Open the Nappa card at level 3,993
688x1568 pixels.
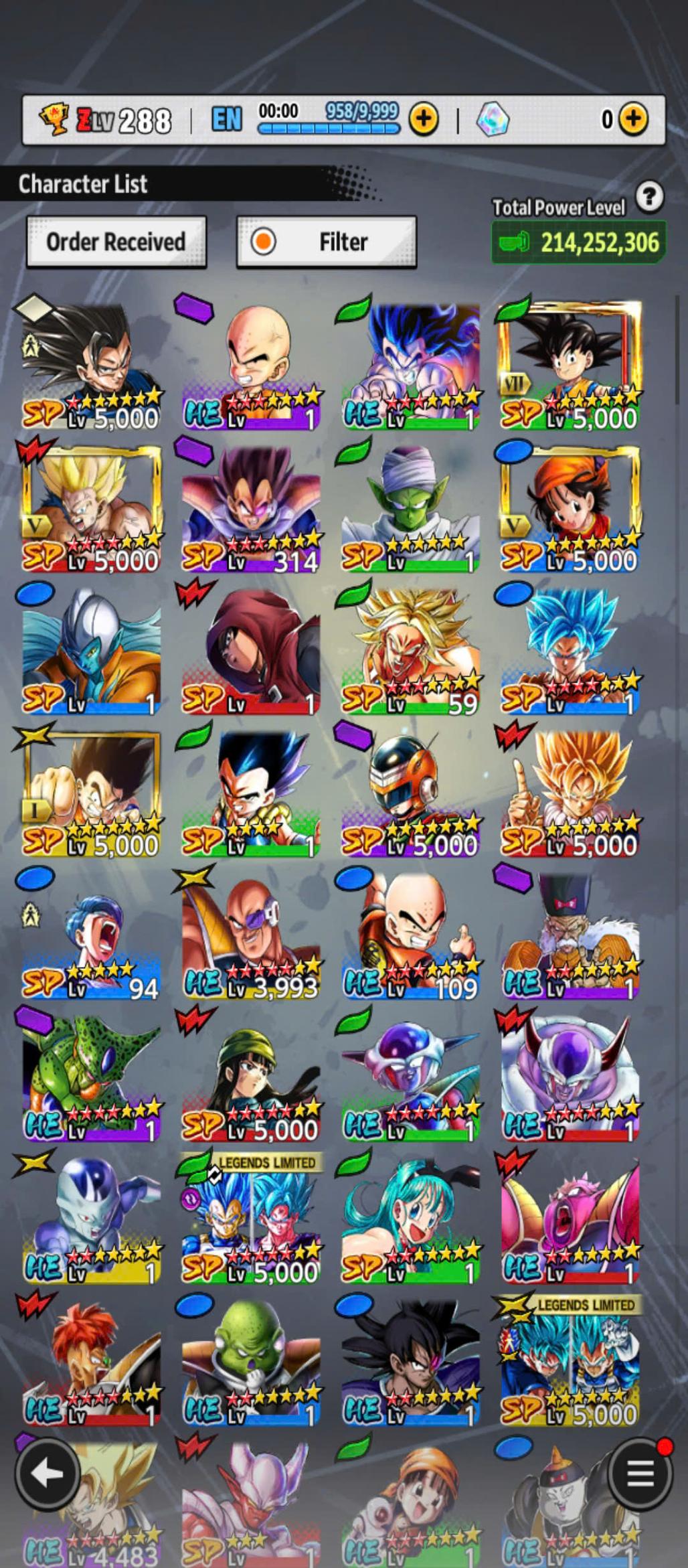click(x=251, y=934)
